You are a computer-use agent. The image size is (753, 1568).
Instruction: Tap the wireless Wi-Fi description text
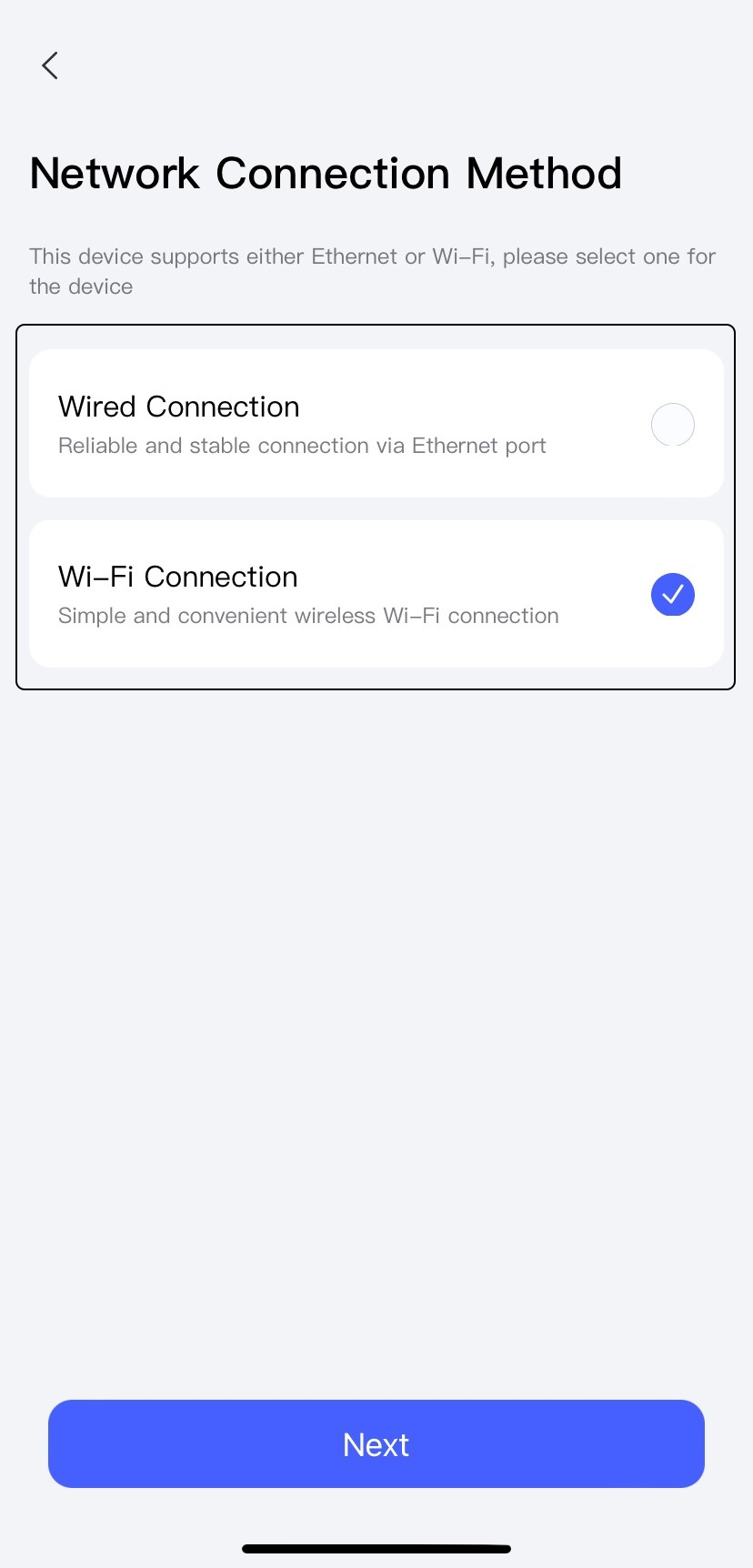pyautogui.click(x=308, y=616)
